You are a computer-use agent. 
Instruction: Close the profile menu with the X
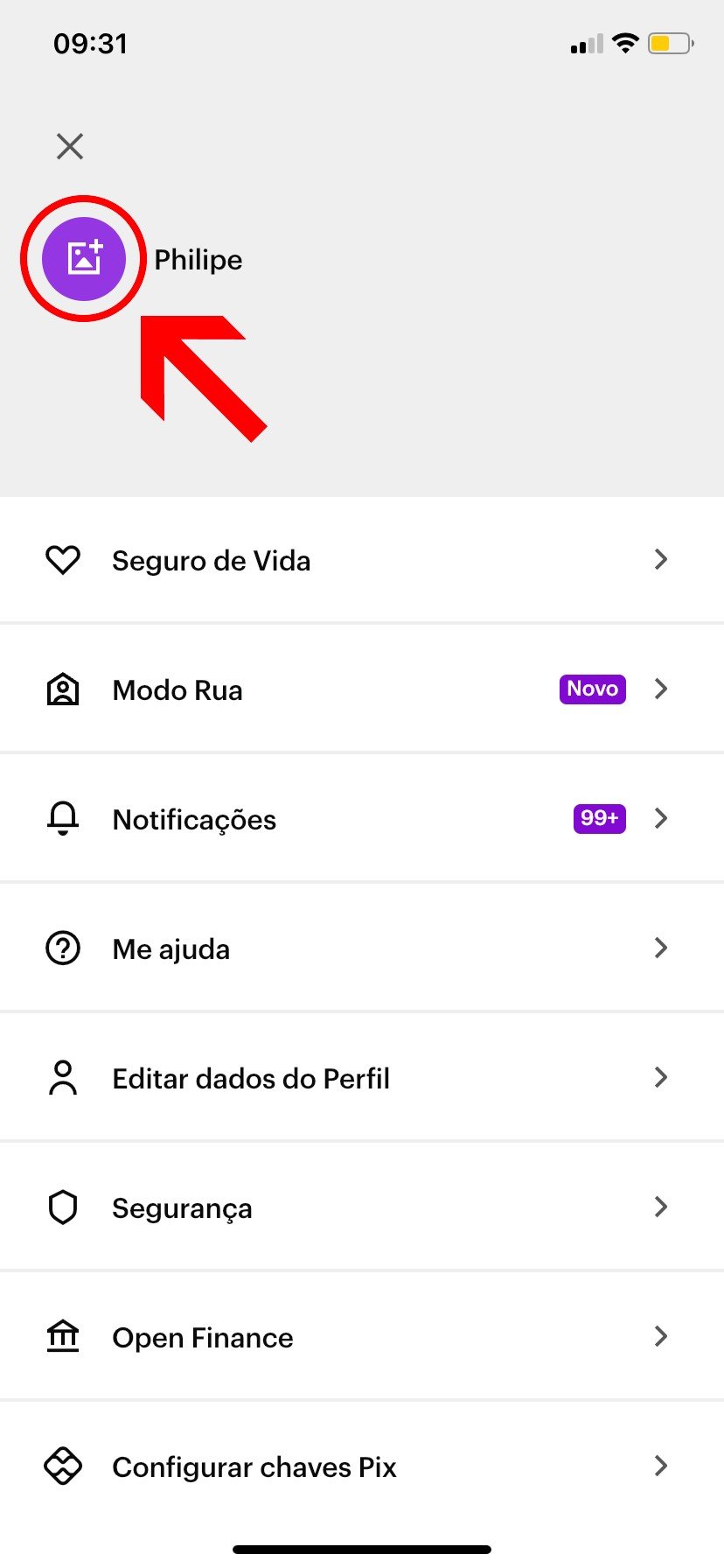pos(70,146)
